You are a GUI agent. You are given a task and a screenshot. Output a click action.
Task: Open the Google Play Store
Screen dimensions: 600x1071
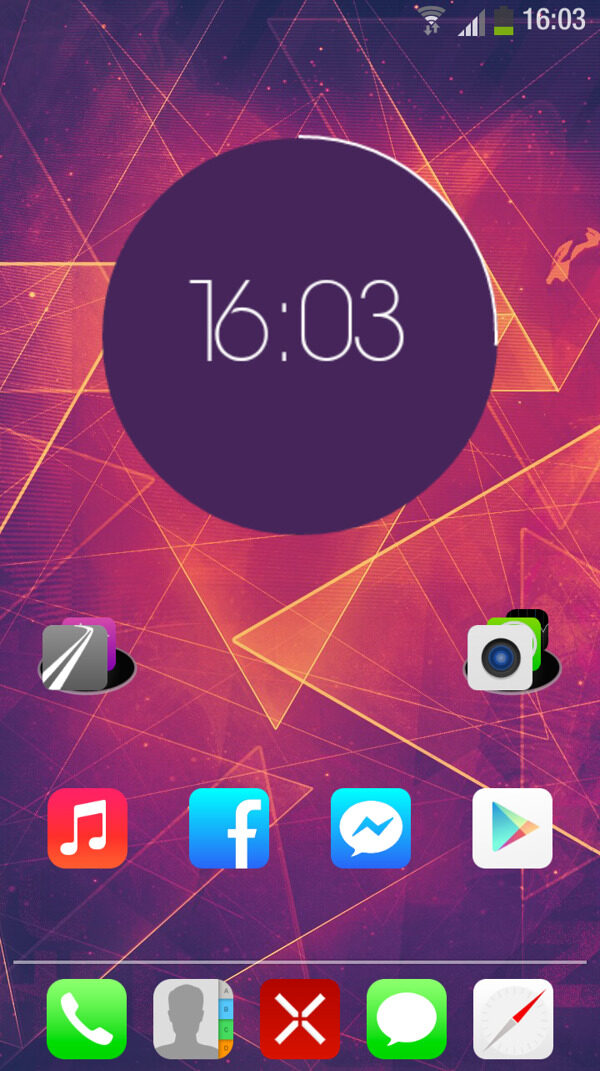click(512, 828)
